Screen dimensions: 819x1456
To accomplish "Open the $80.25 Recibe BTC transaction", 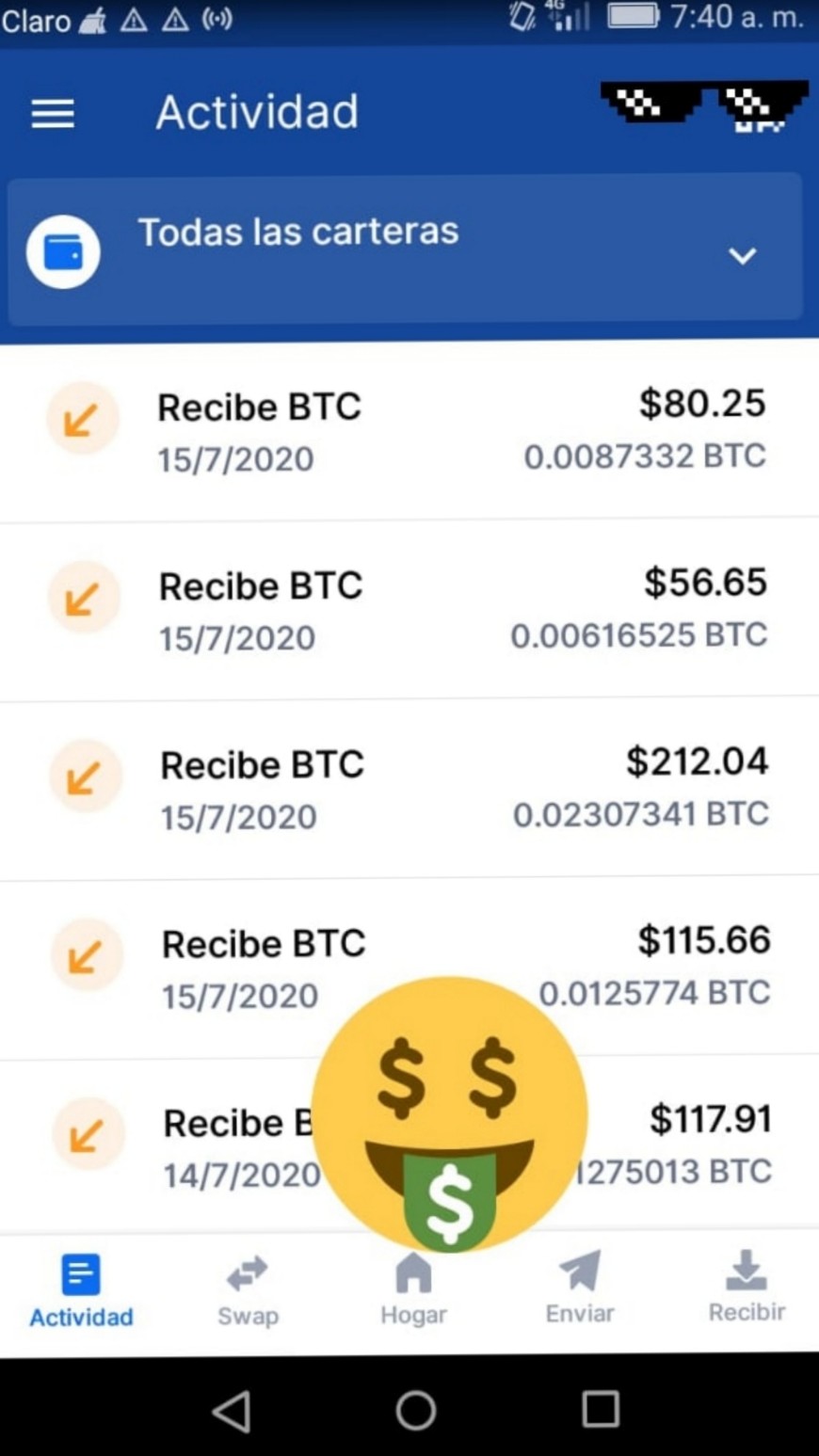I will coord(409,429).
